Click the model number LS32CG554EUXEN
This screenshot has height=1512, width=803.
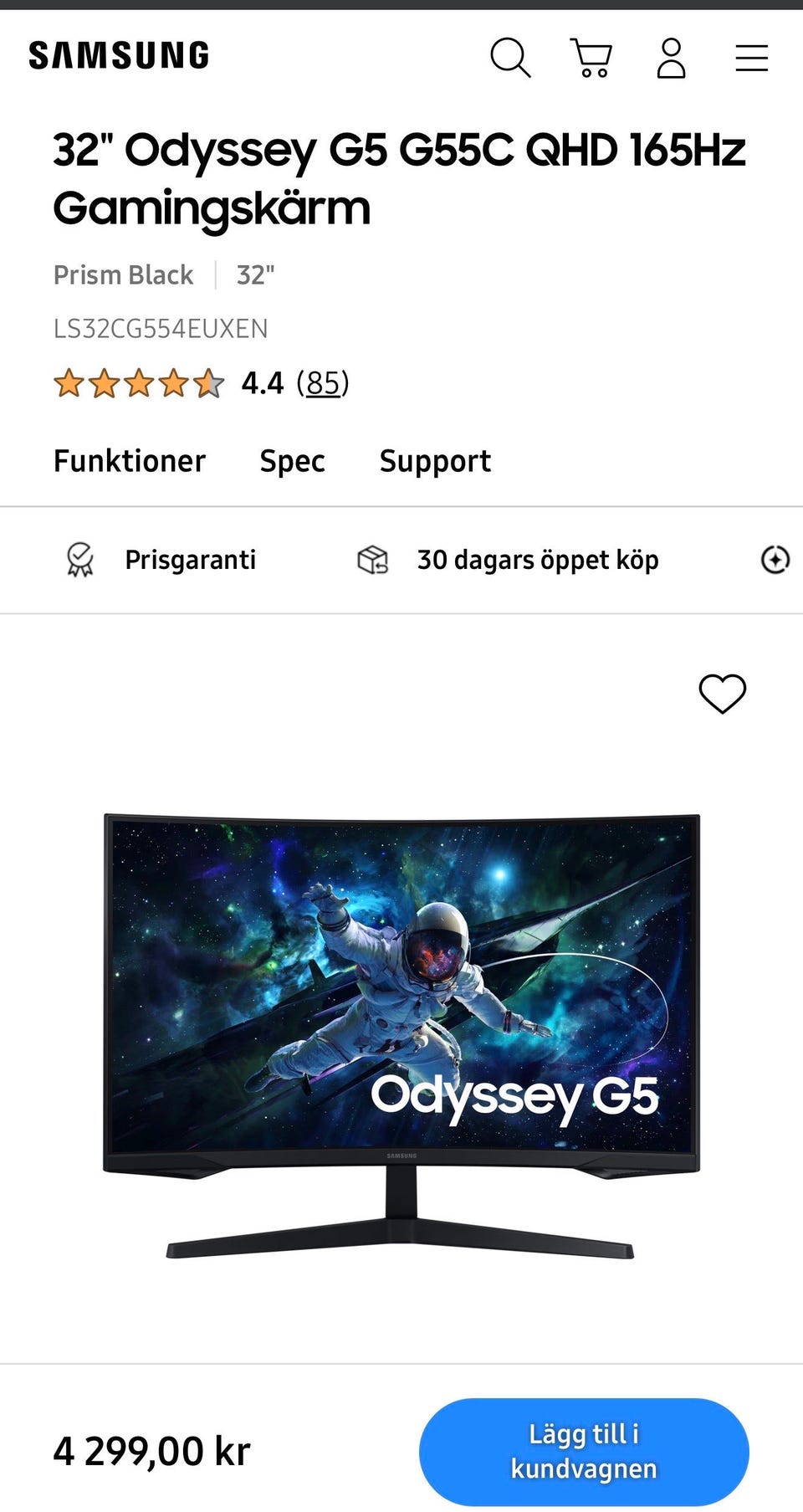point(160,329)
